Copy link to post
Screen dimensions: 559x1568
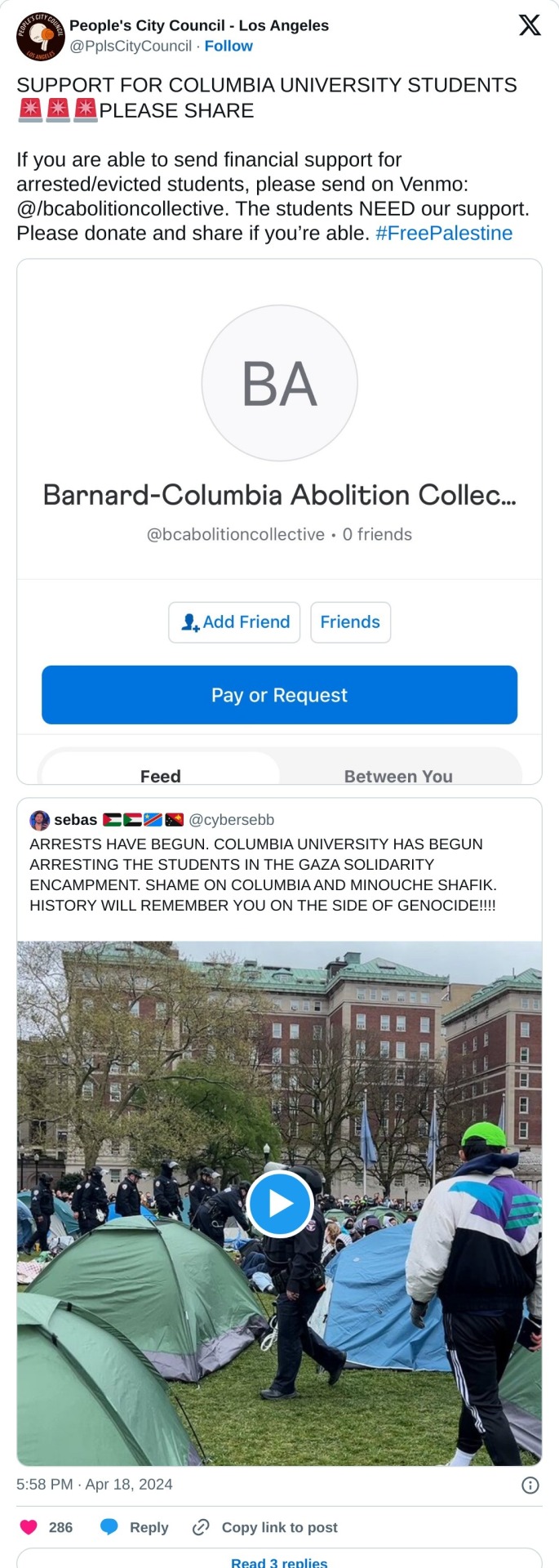point(265,1527)
